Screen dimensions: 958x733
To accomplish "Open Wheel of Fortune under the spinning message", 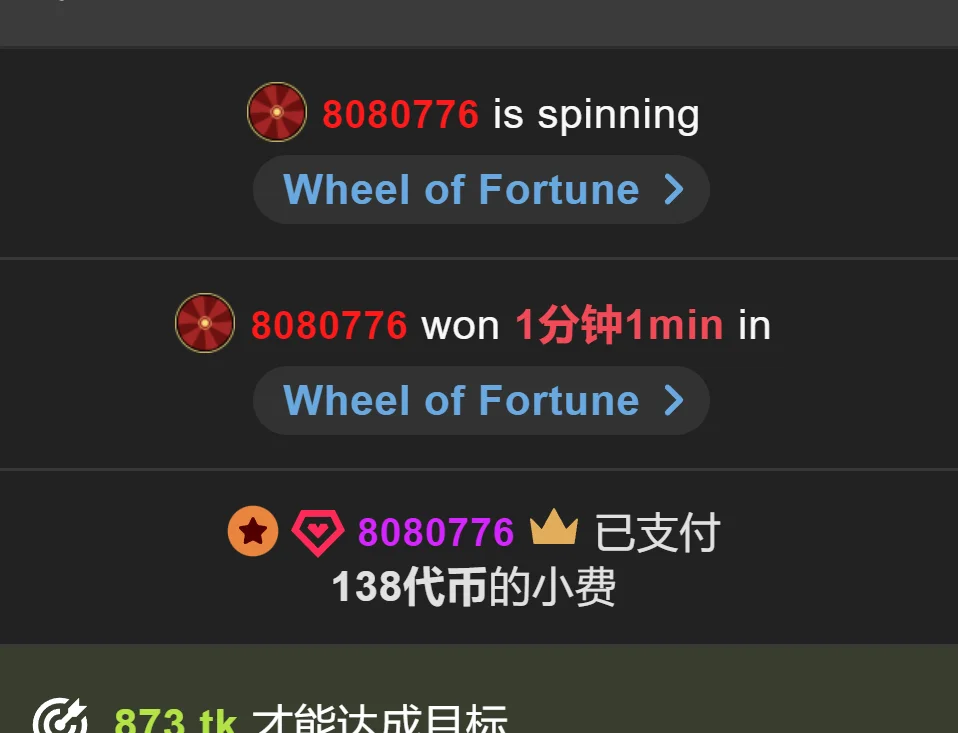I will click(x=481, y=190).
